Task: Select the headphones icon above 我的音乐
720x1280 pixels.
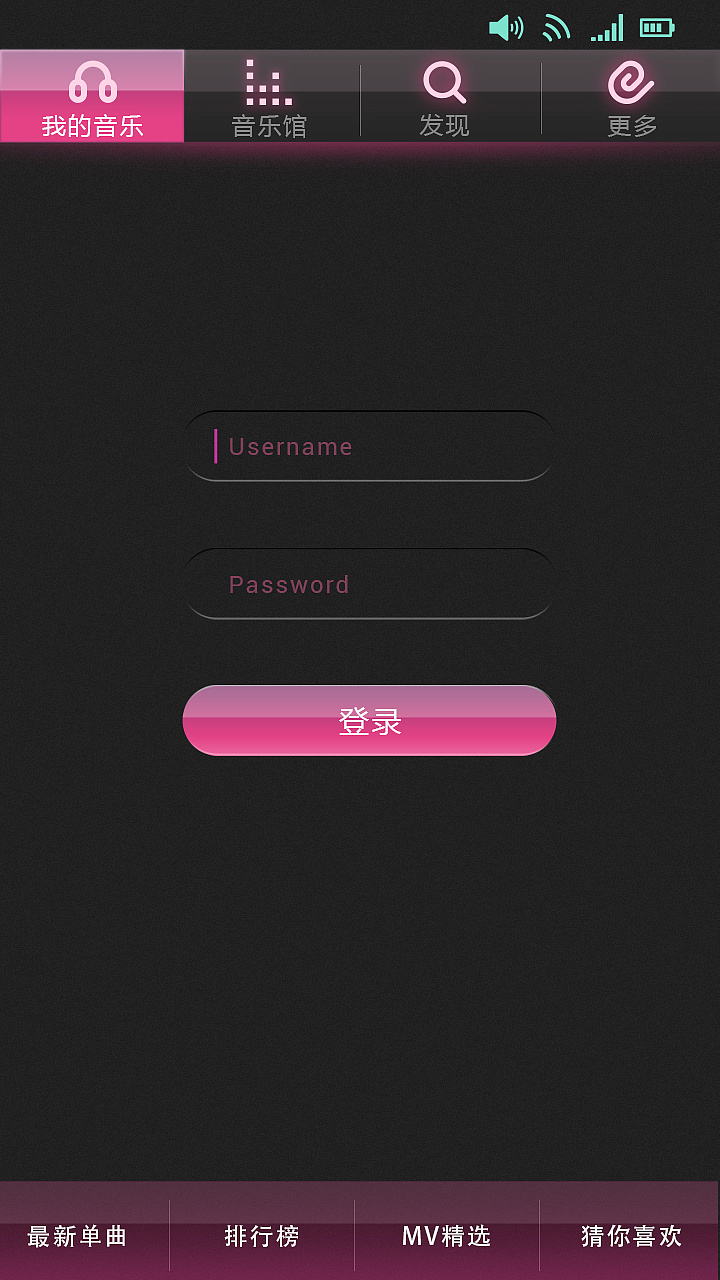Action: coord(91,85)
